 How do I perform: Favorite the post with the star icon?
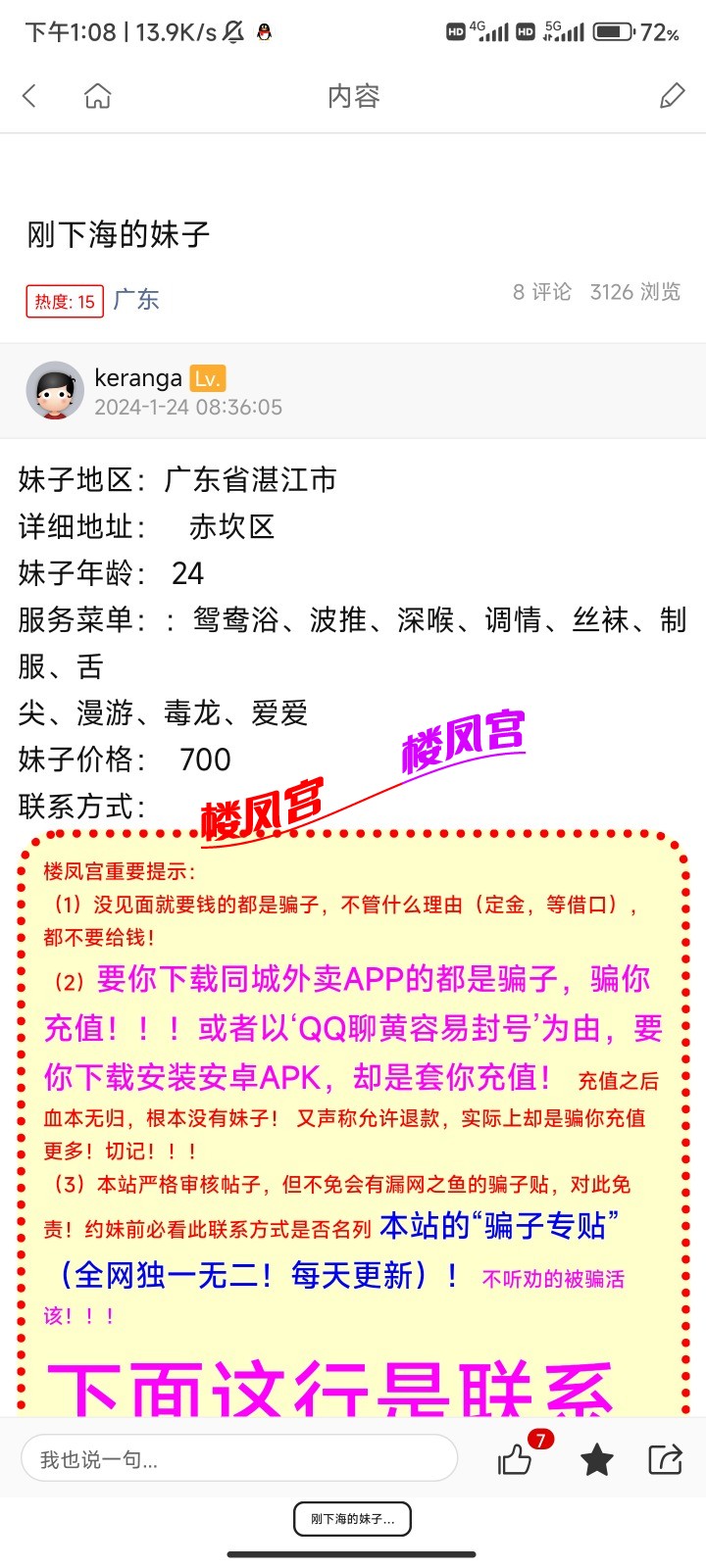pyautogui.click(x=596, y=1460)
